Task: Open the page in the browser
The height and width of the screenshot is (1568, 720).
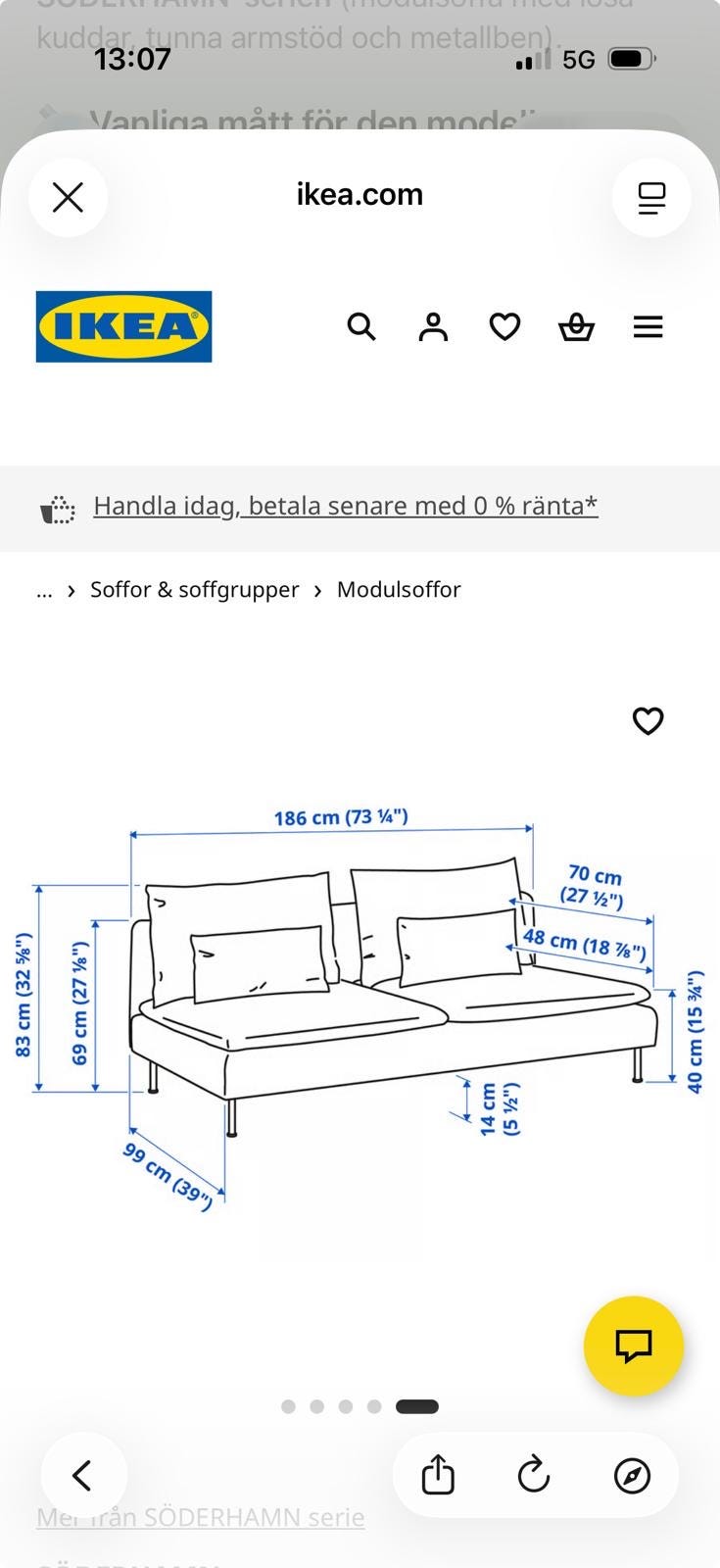Action: (x=634, y=1474)
